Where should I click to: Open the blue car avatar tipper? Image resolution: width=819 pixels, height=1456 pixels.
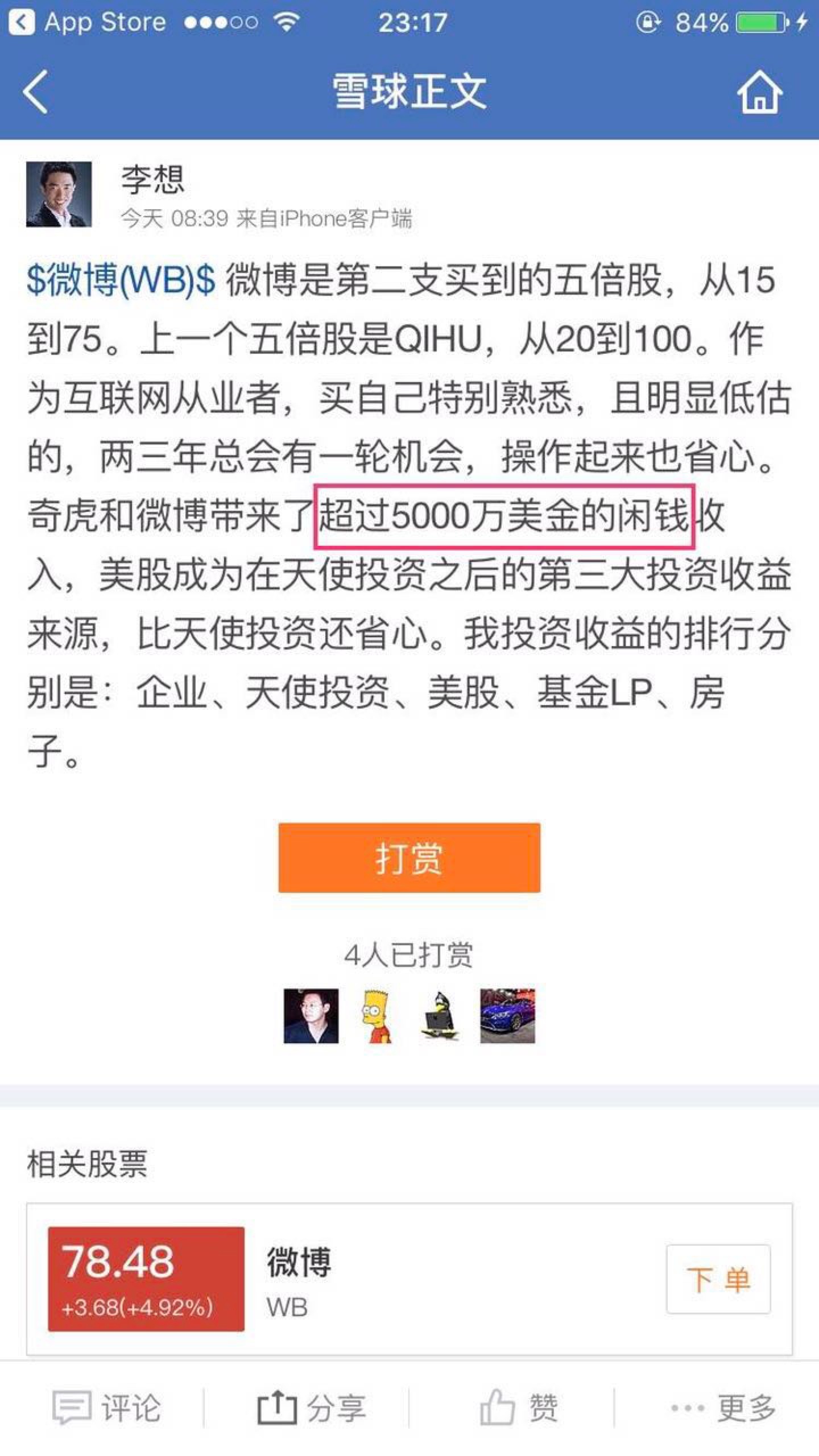[x=507, y=1016]
